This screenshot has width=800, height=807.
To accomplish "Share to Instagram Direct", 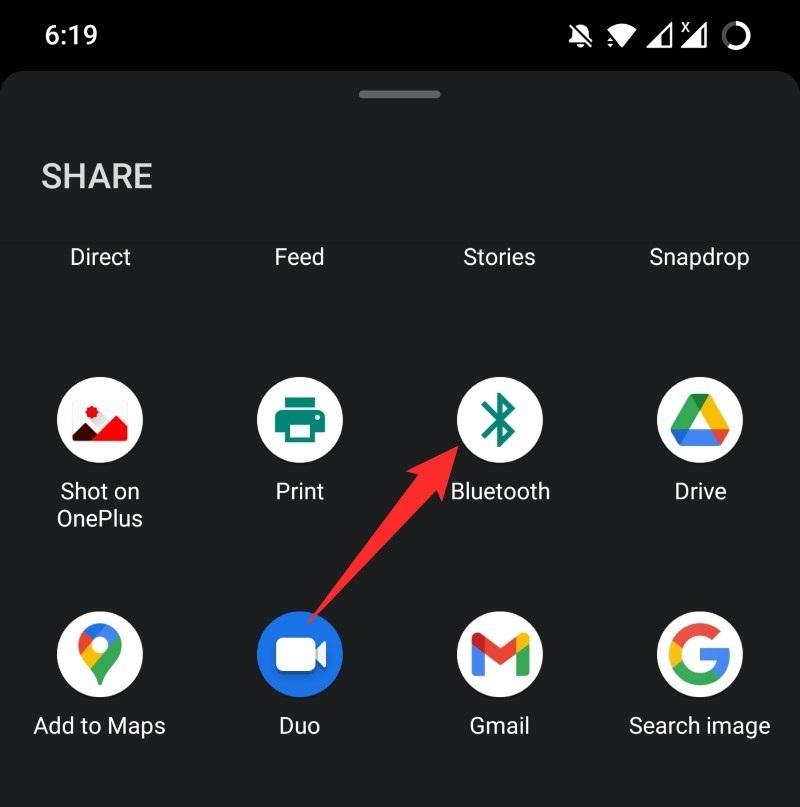I will tap(100, 257).
